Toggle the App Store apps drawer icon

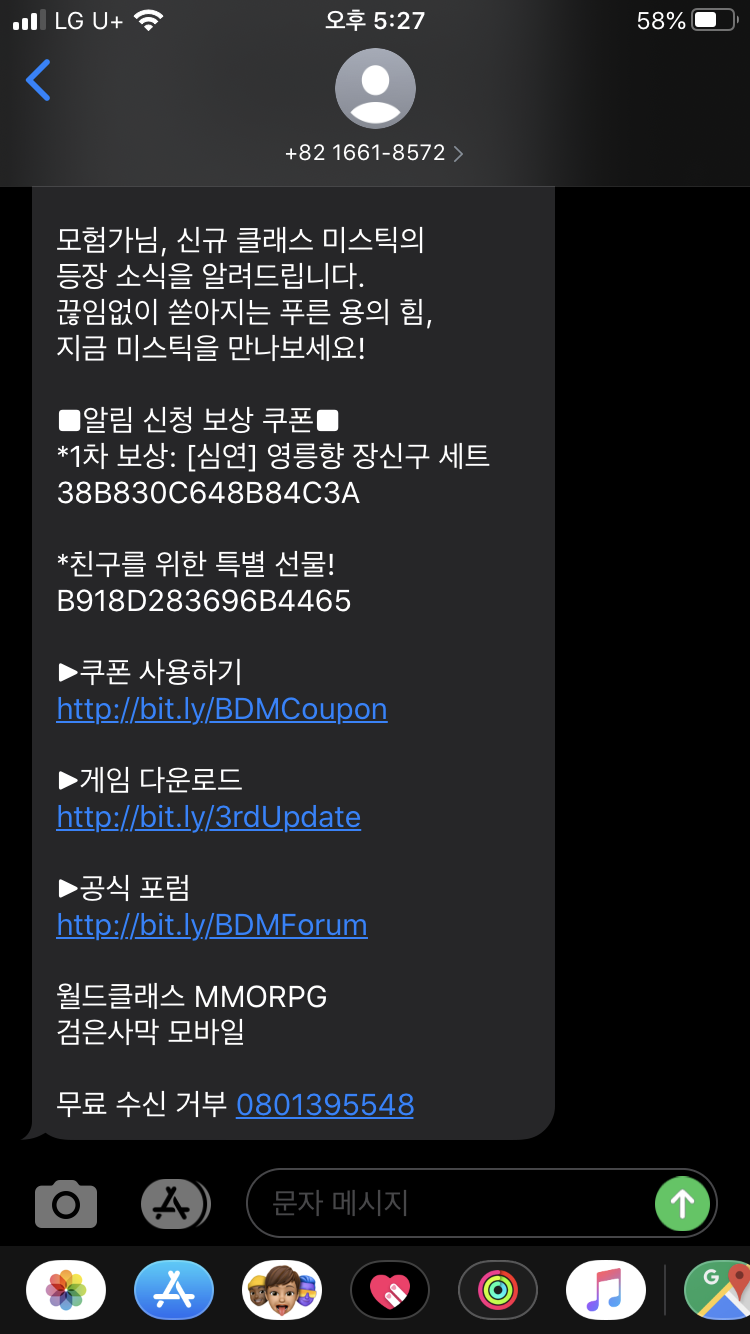click(x=174, y=1204)
